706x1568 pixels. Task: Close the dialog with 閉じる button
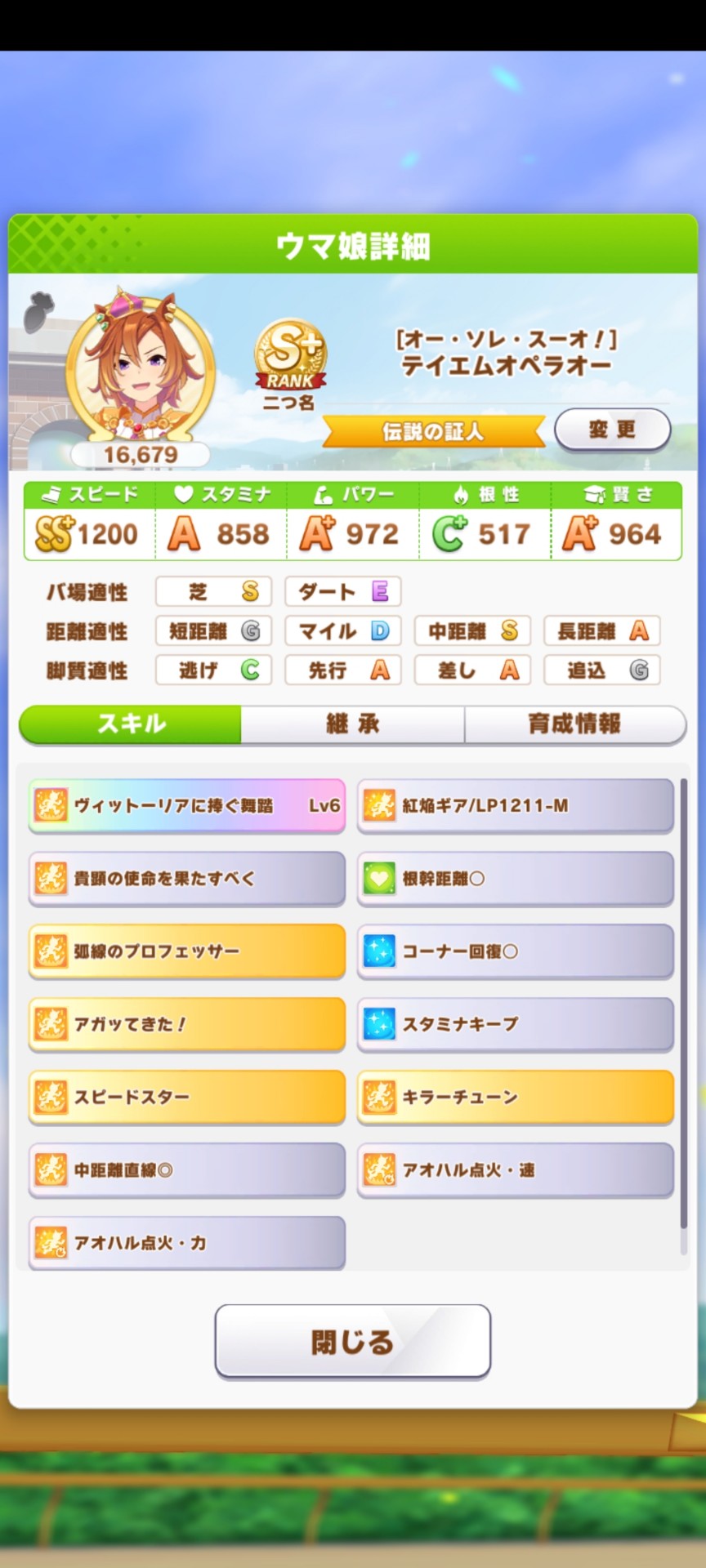tap(352, 1341)
